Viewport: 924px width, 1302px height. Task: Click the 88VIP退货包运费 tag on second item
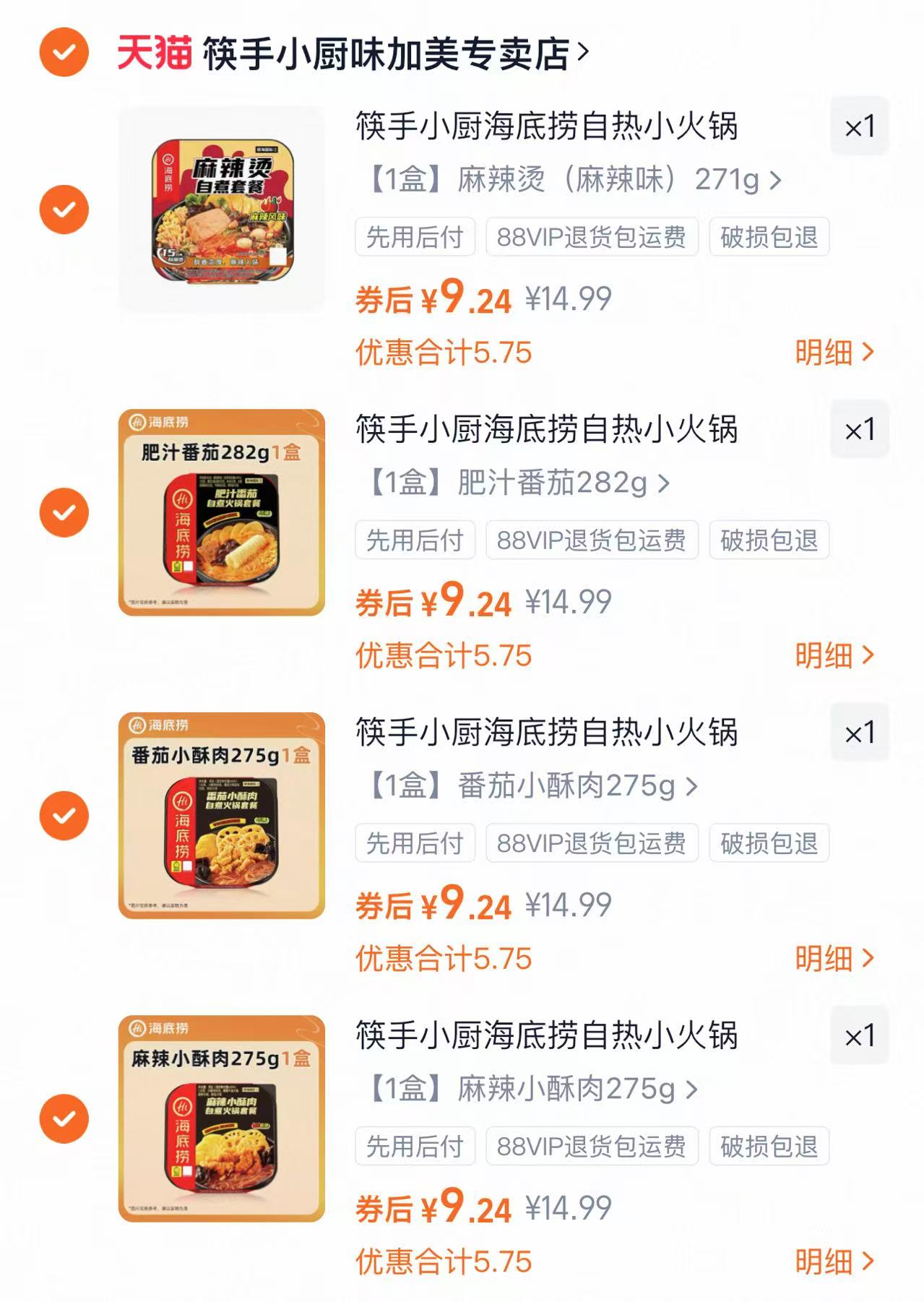tap(592, 539)
